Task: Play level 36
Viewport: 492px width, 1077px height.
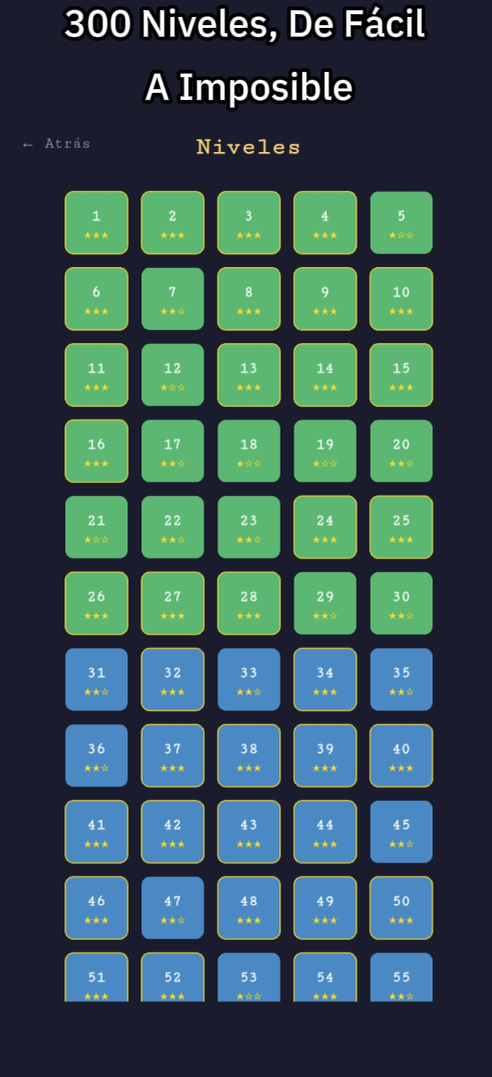Action: [x=96, y=756]
